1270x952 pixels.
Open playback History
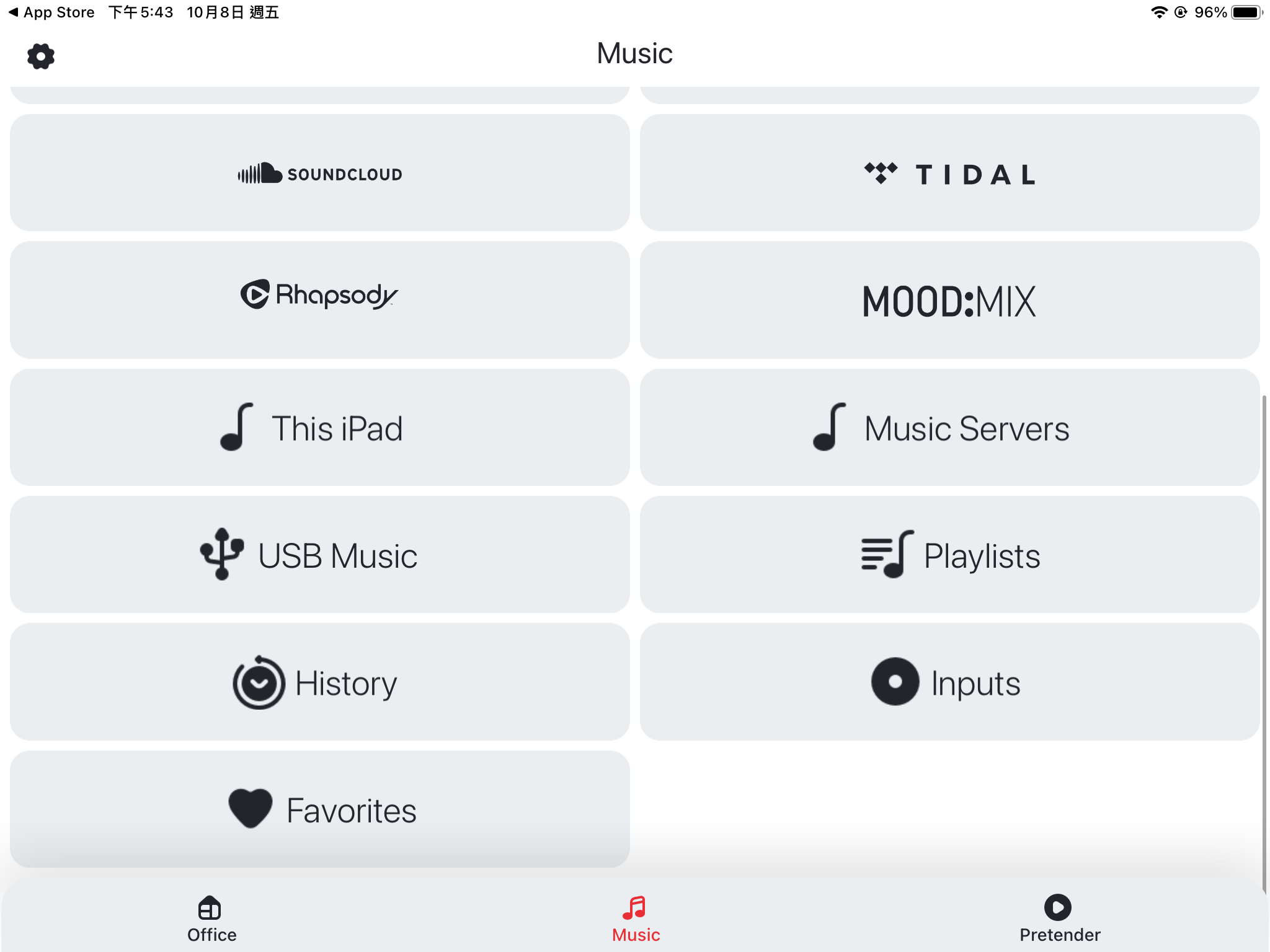click(x=320, y=682)
